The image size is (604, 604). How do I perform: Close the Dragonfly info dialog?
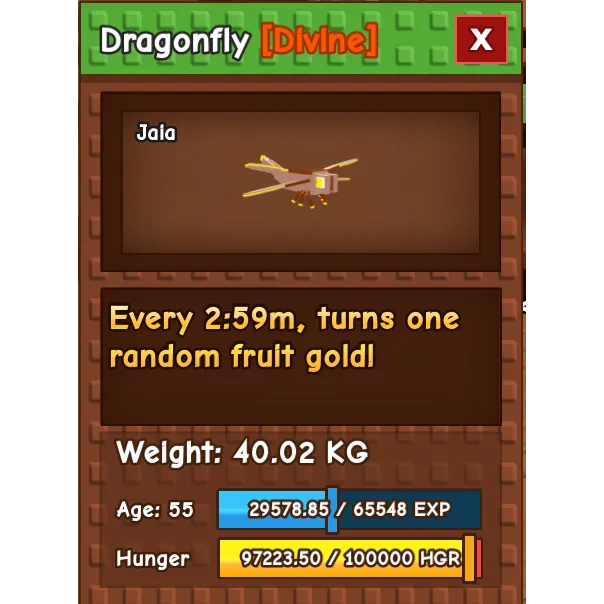pos(481,40)
